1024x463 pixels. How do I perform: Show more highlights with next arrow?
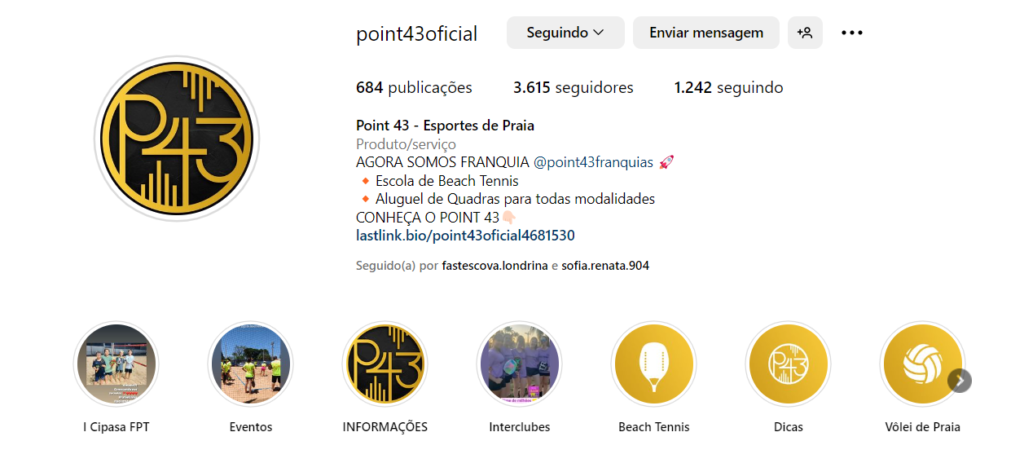tap(960, 380)
